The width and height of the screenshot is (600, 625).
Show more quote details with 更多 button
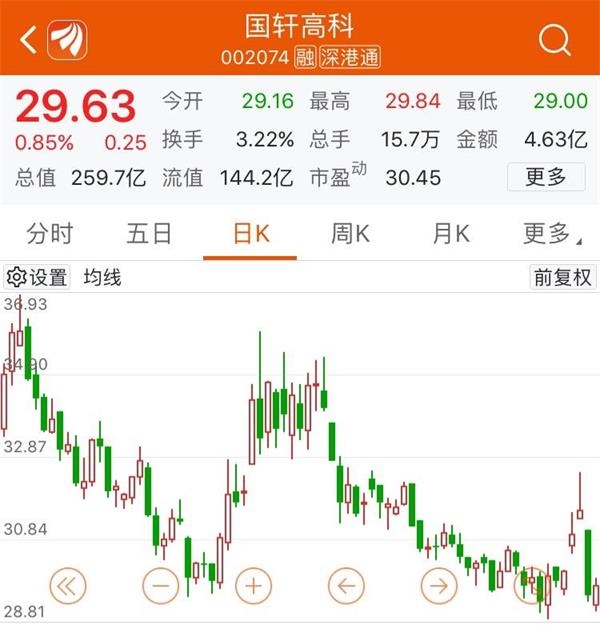pos(545,178)
